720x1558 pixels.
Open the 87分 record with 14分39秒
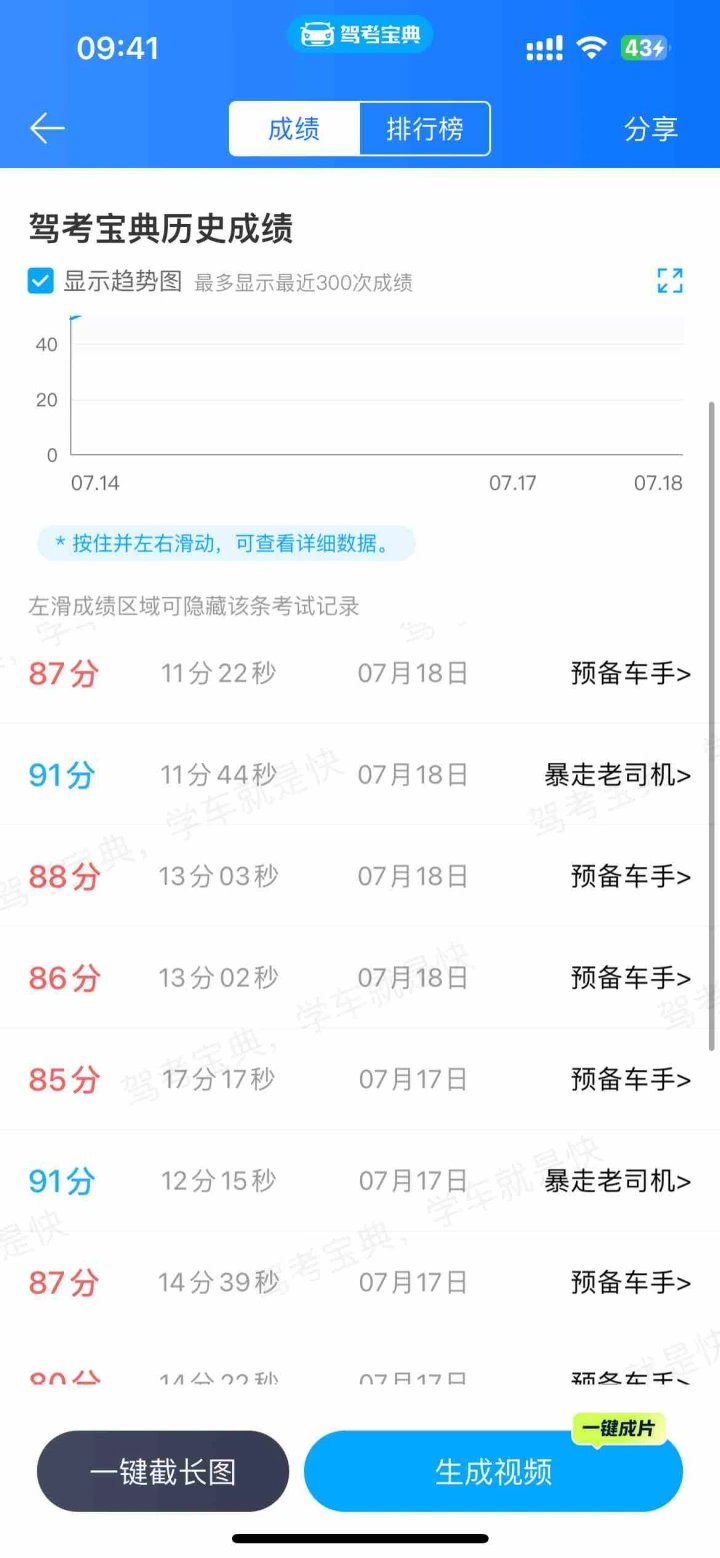[x=360, y=1282]
